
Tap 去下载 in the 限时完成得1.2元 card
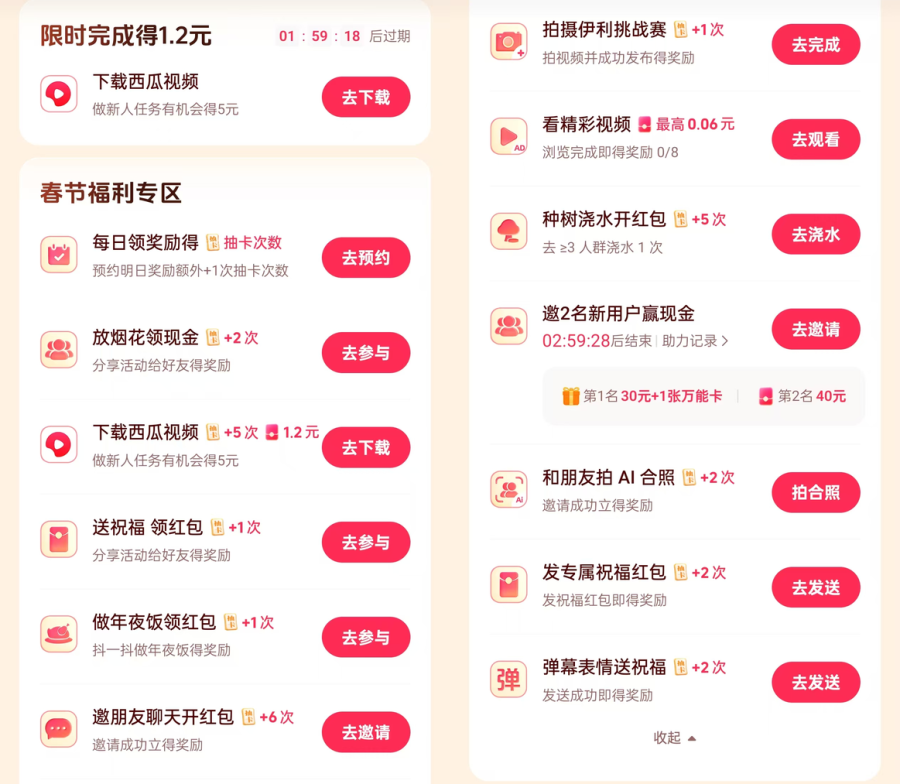click(365, 97)
